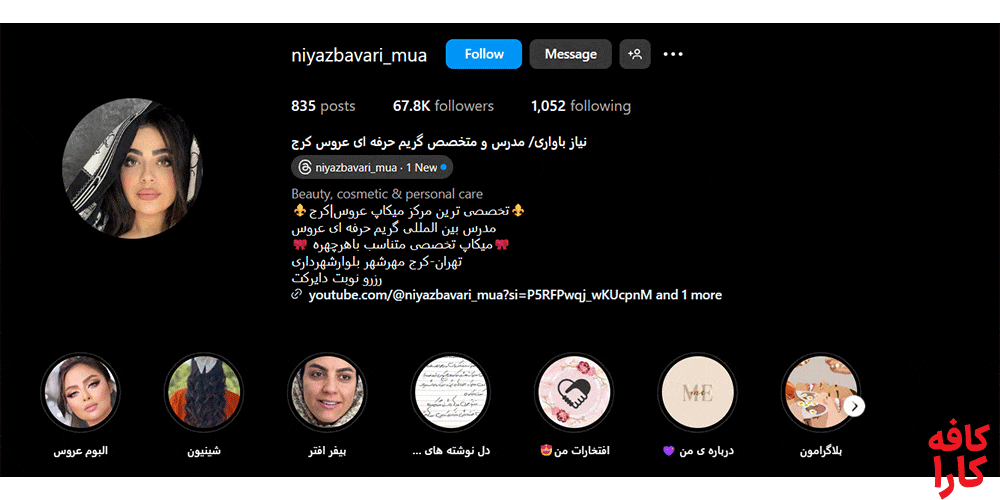Open the similar accounts suggestion icon
The width and height of the screenshot is (1000, 500).
(635, 54)
